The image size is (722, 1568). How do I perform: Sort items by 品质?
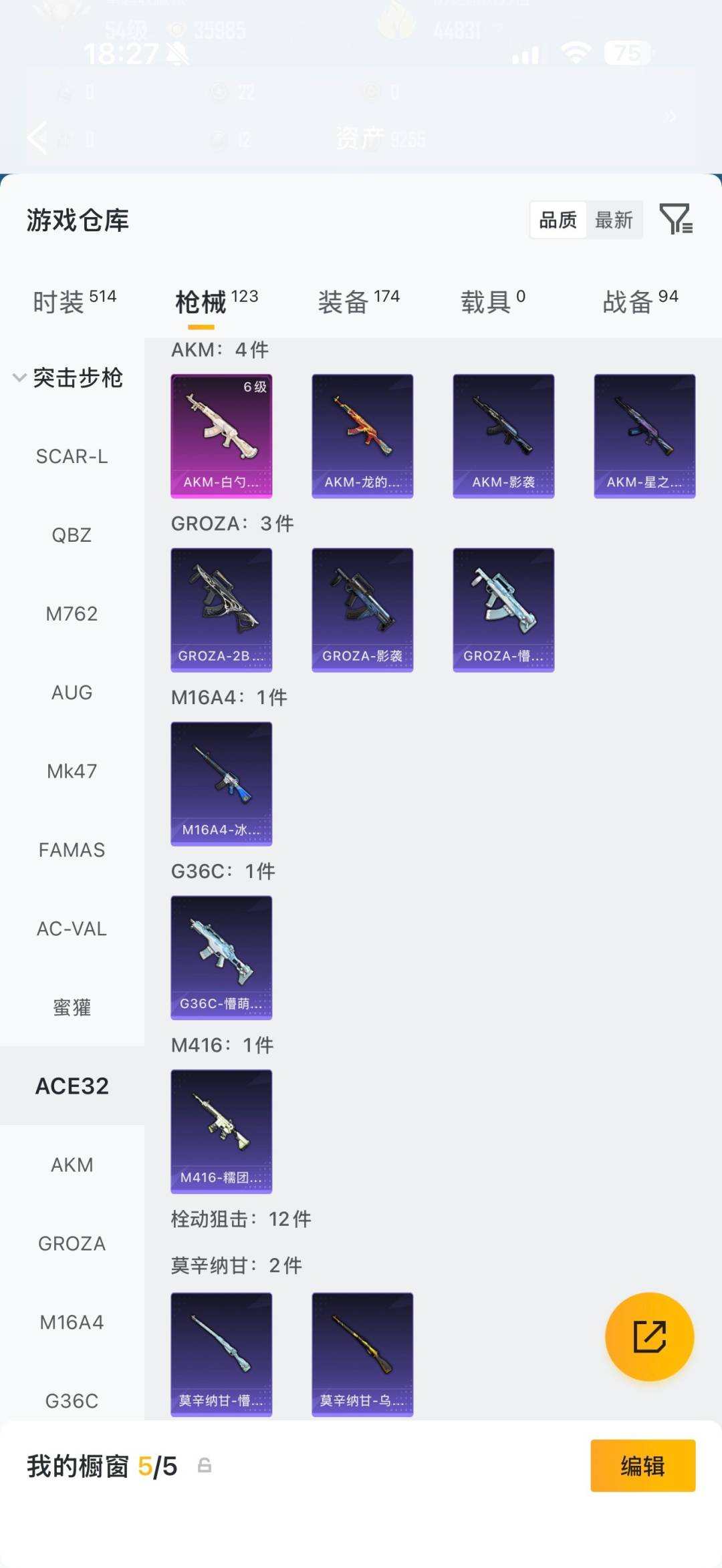click(558, 220)
